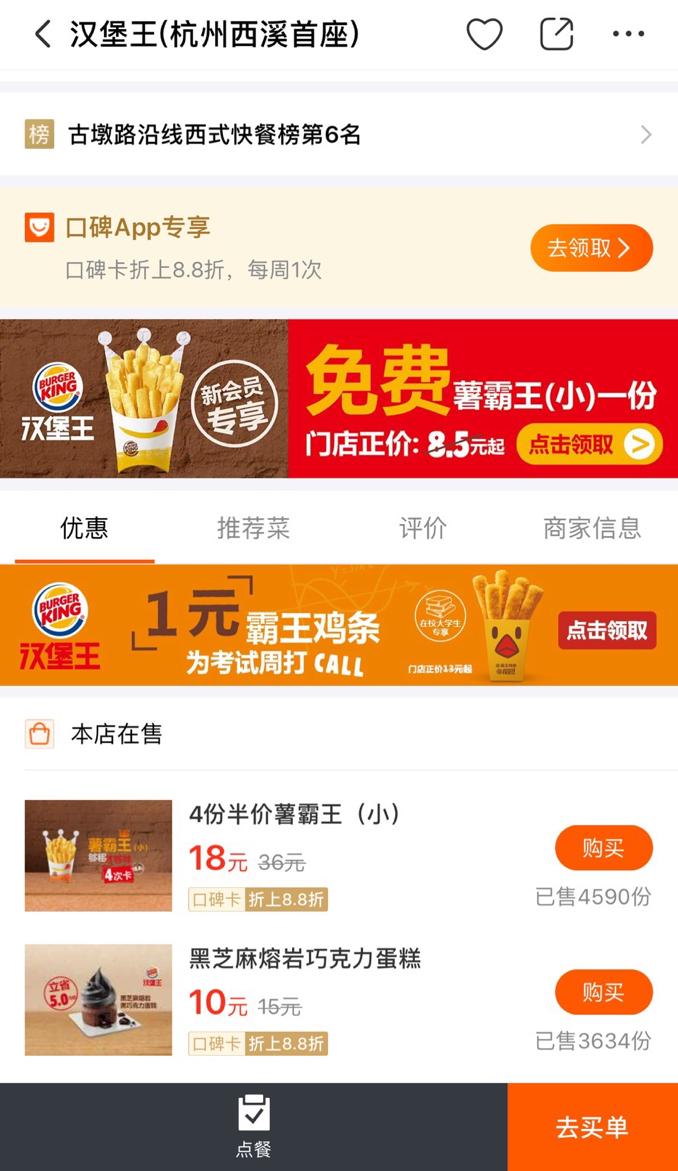Screen dimensions: 678x1171
Task: Open 点餐 to order food
Action: tap(253, 1126)
